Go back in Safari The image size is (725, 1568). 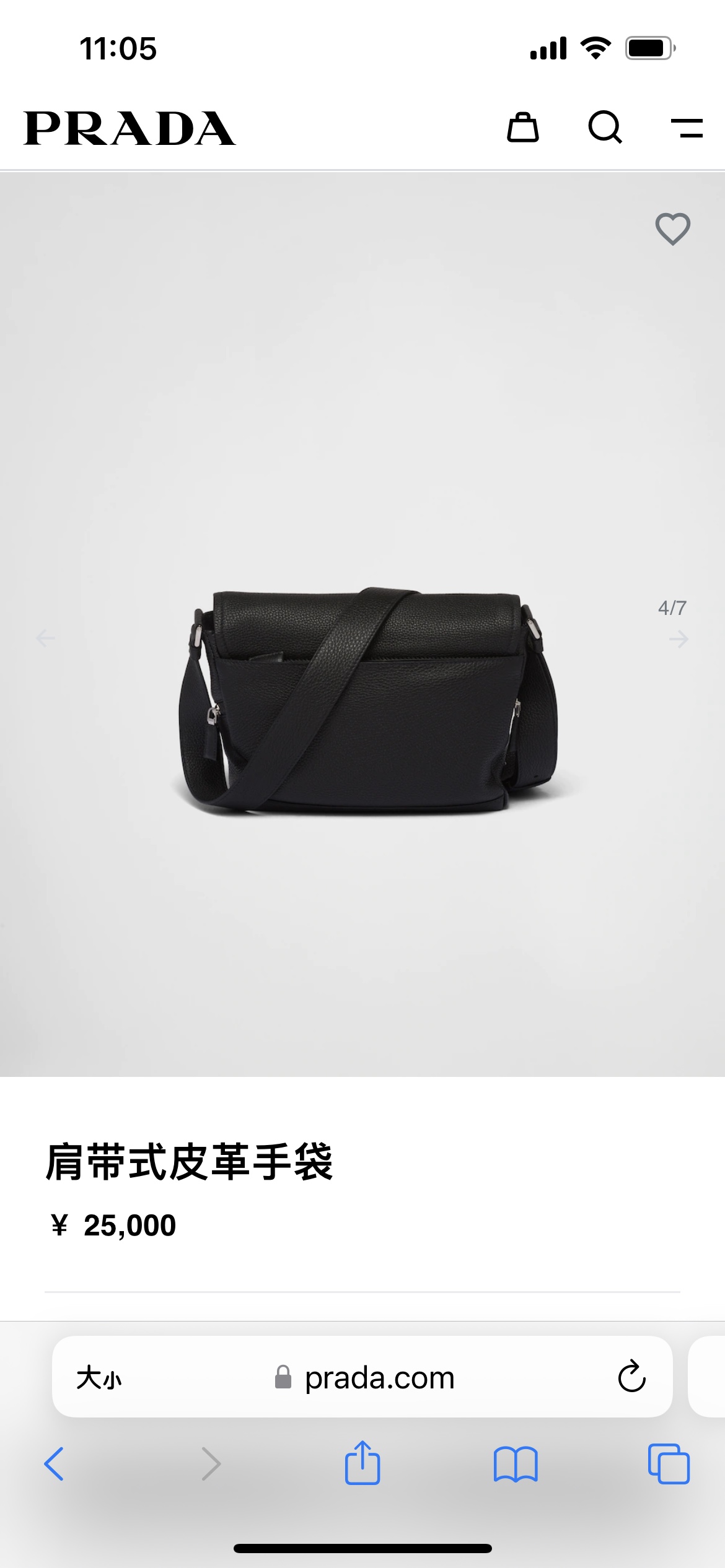(54, 1464)
